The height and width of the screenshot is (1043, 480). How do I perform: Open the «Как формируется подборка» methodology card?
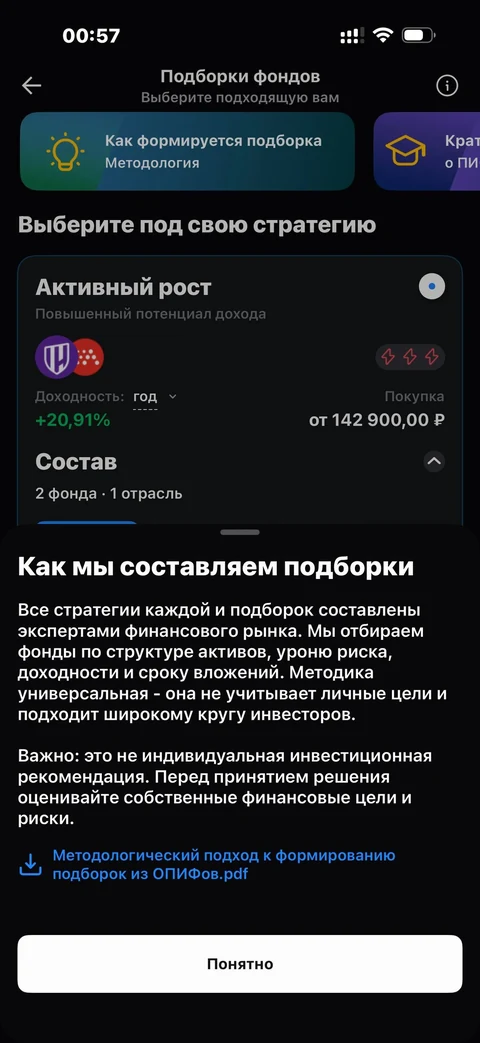(187, 151)
